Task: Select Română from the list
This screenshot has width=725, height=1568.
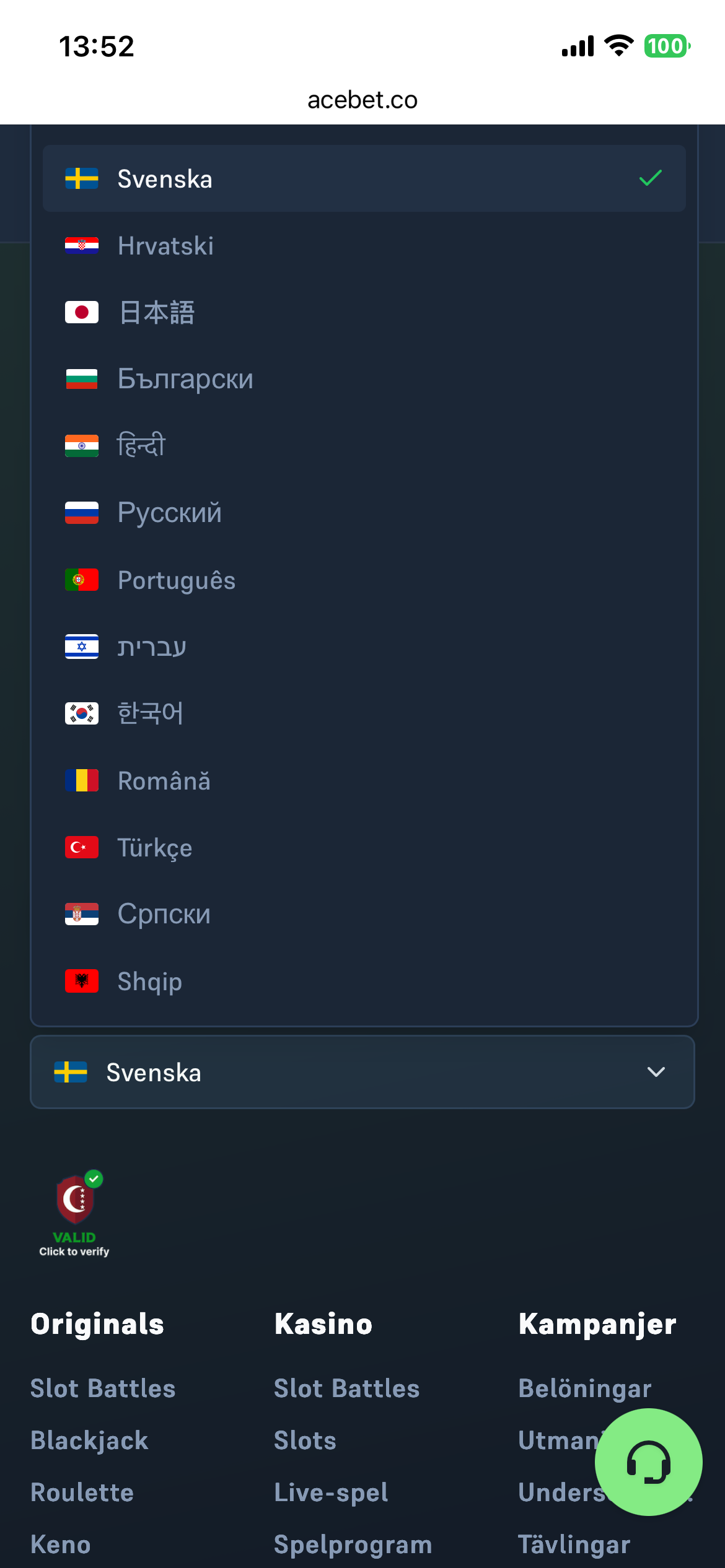Action: click(x=364, y=780)
